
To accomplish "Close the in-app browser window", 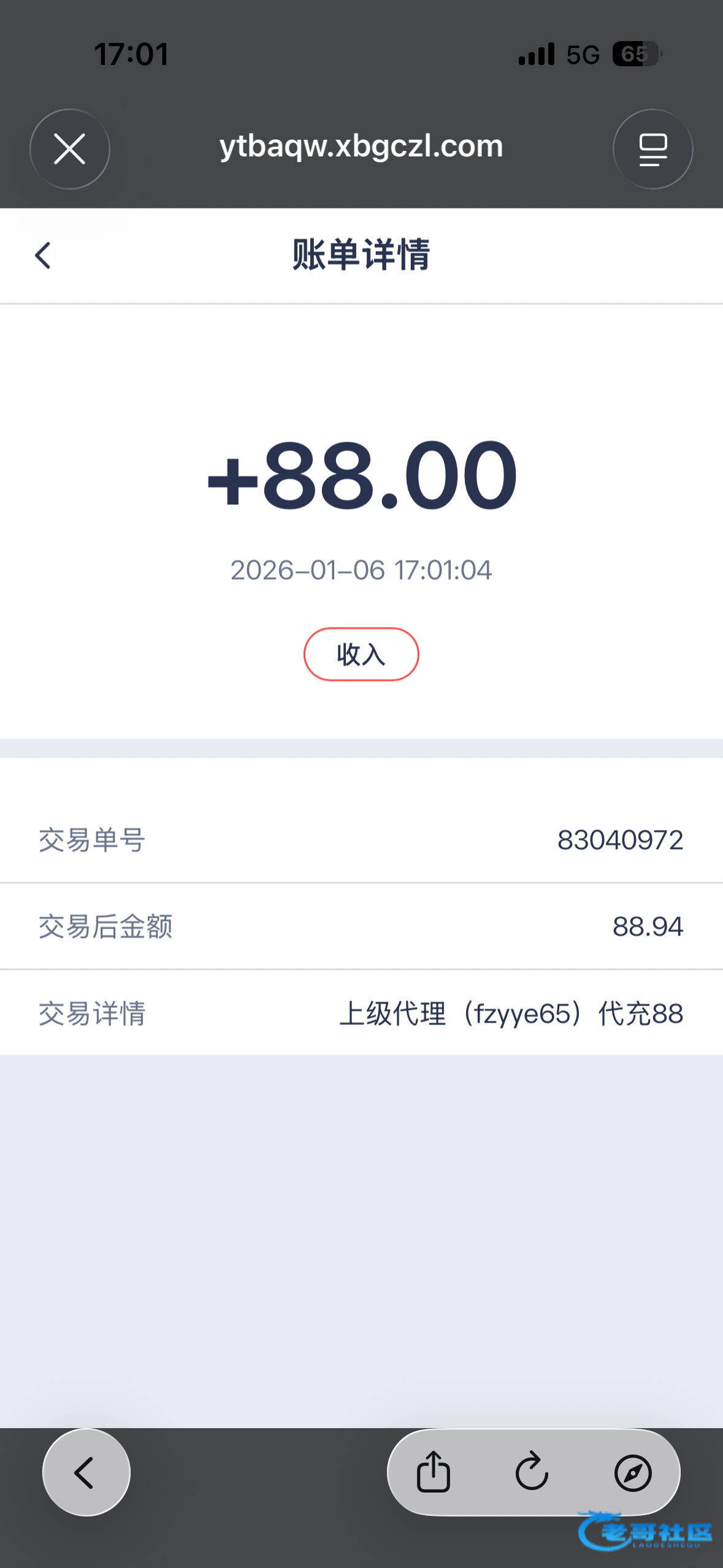I will click(x=69, y=149).
